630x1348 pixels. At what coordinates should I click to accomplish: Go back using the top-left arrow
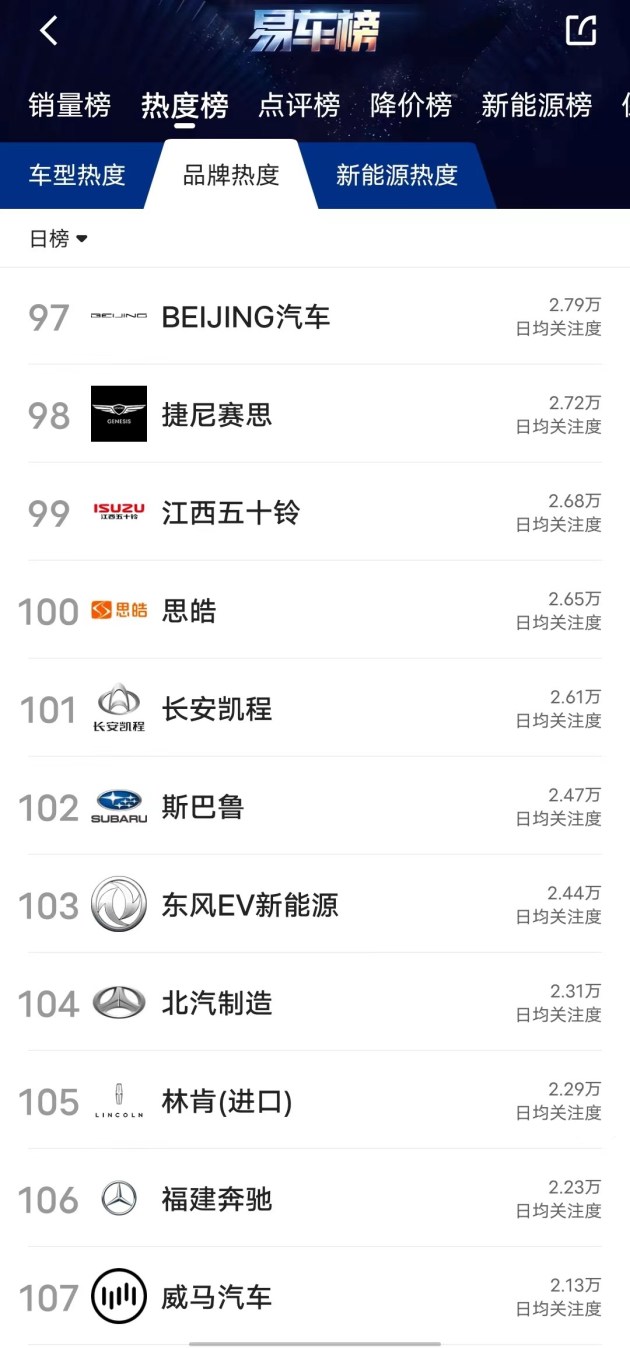coord(48,31)
